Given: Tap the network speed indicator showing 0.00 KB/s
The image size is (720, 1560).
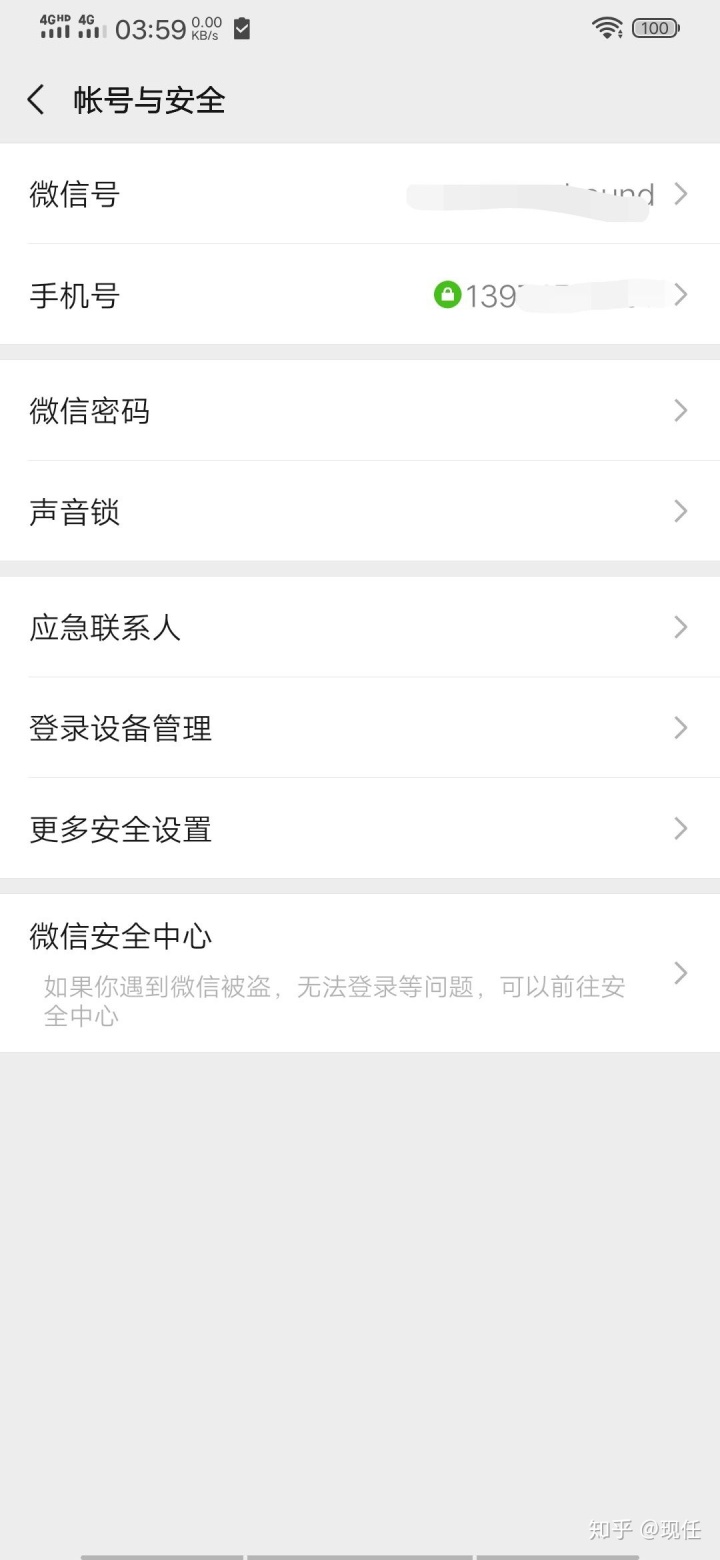Looking at the screenshot, I should pyautogui.click(x=207, y=28).
